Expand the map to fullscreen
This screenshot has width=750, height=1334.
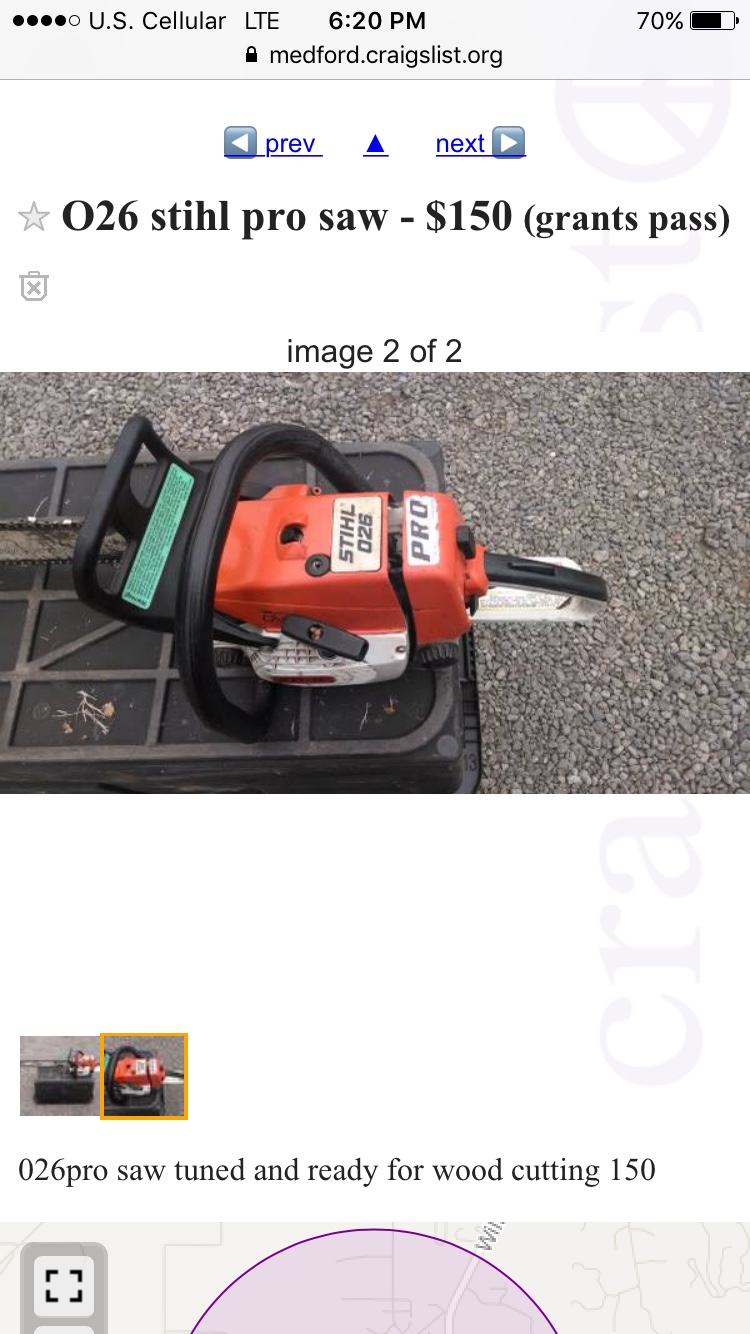[65, 1285]
